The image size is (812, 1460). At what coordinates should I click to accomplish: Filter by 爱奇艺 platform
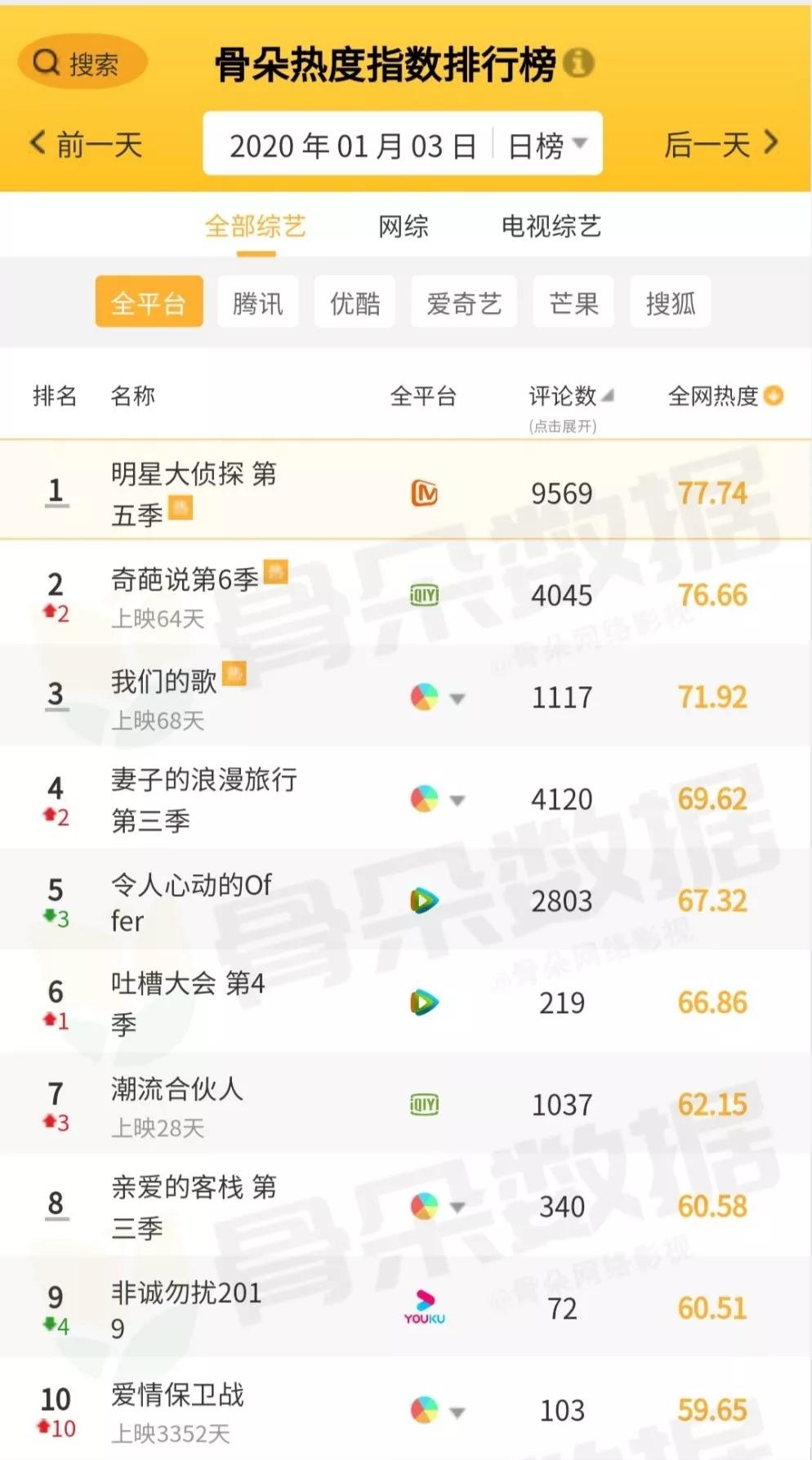[x=463, y=303]
